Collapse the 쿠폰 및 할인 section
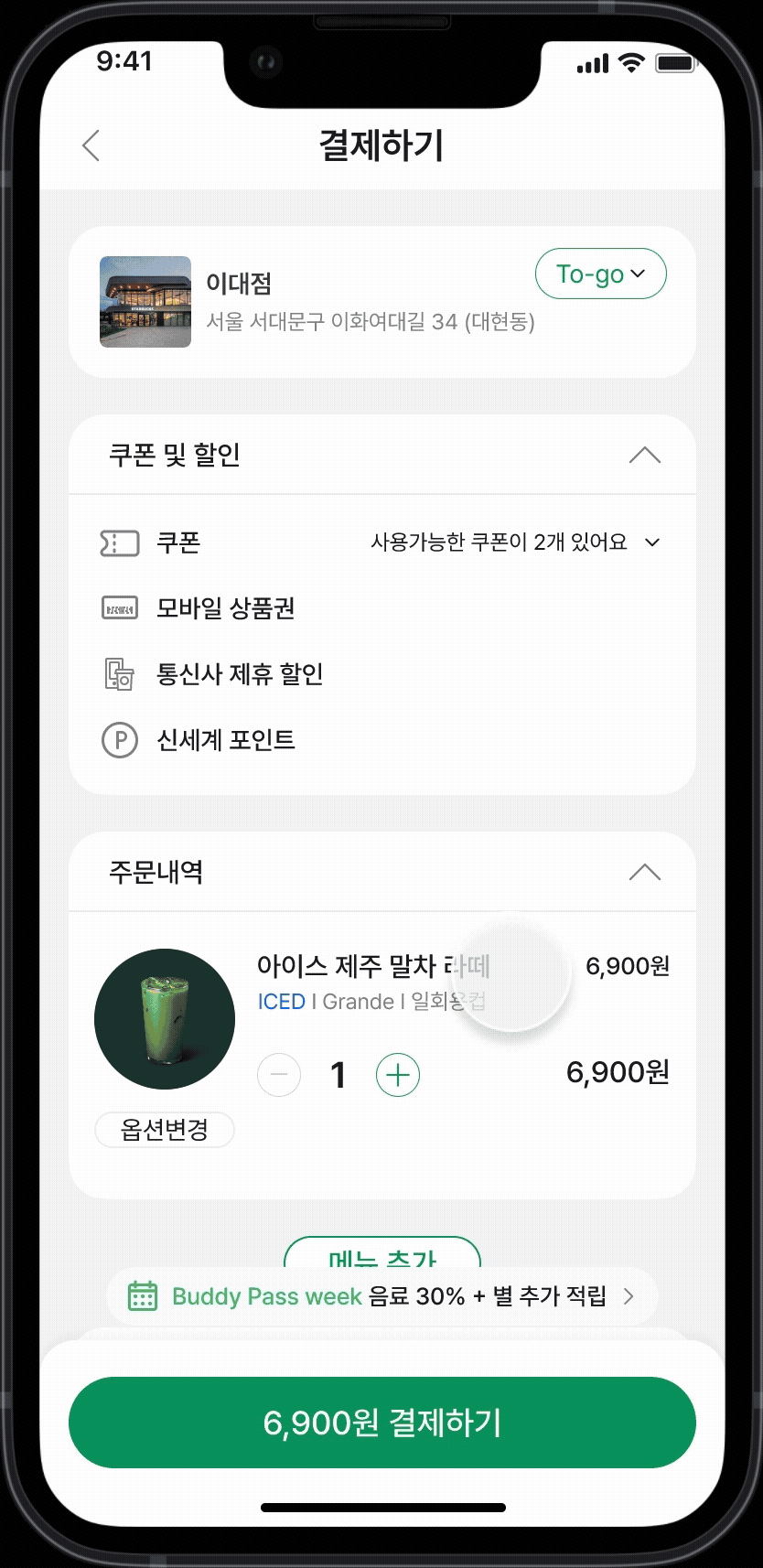Viewport: 763px width, 1568px height. (x=647, y=455)
